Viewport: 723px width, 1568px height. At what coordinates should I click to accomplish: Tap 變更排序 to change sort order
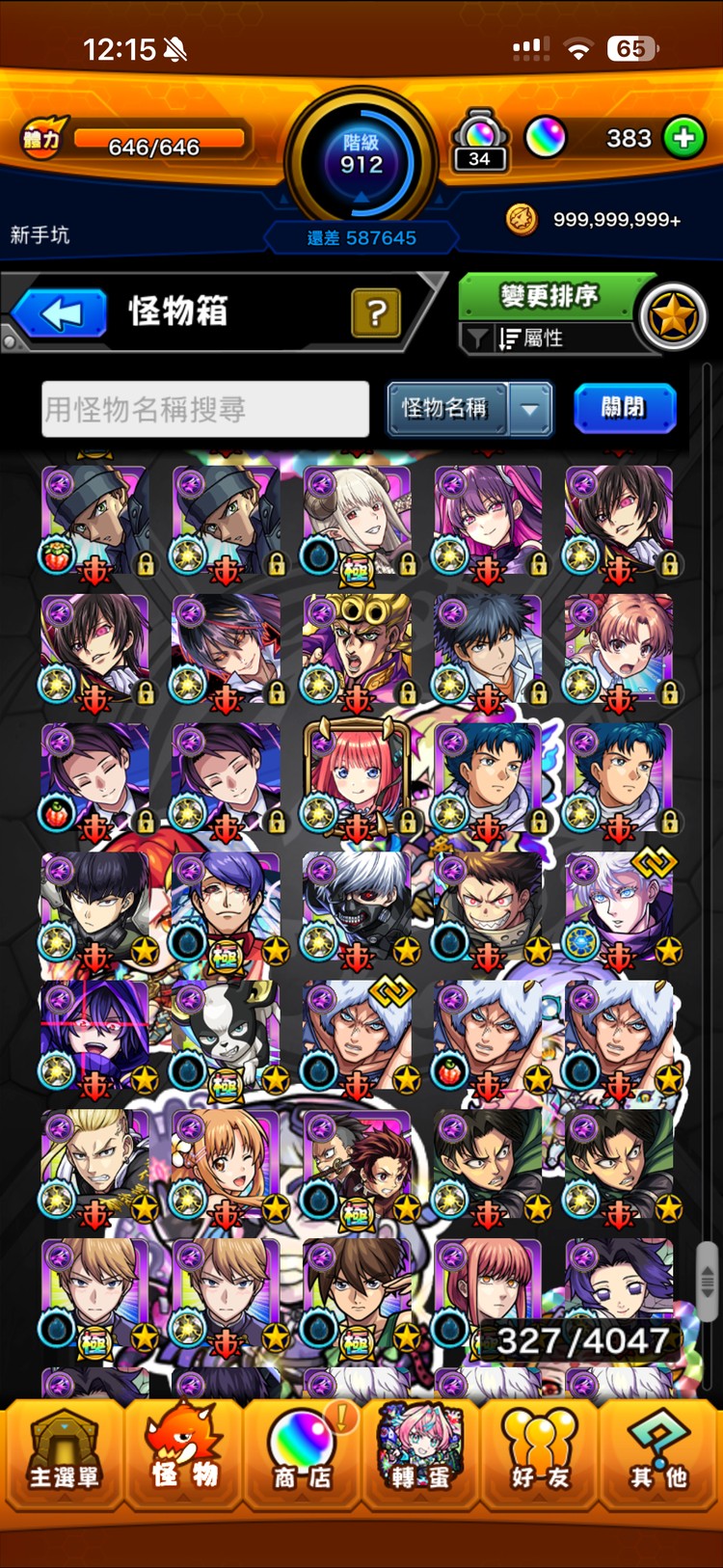click(x=548, y=296)
